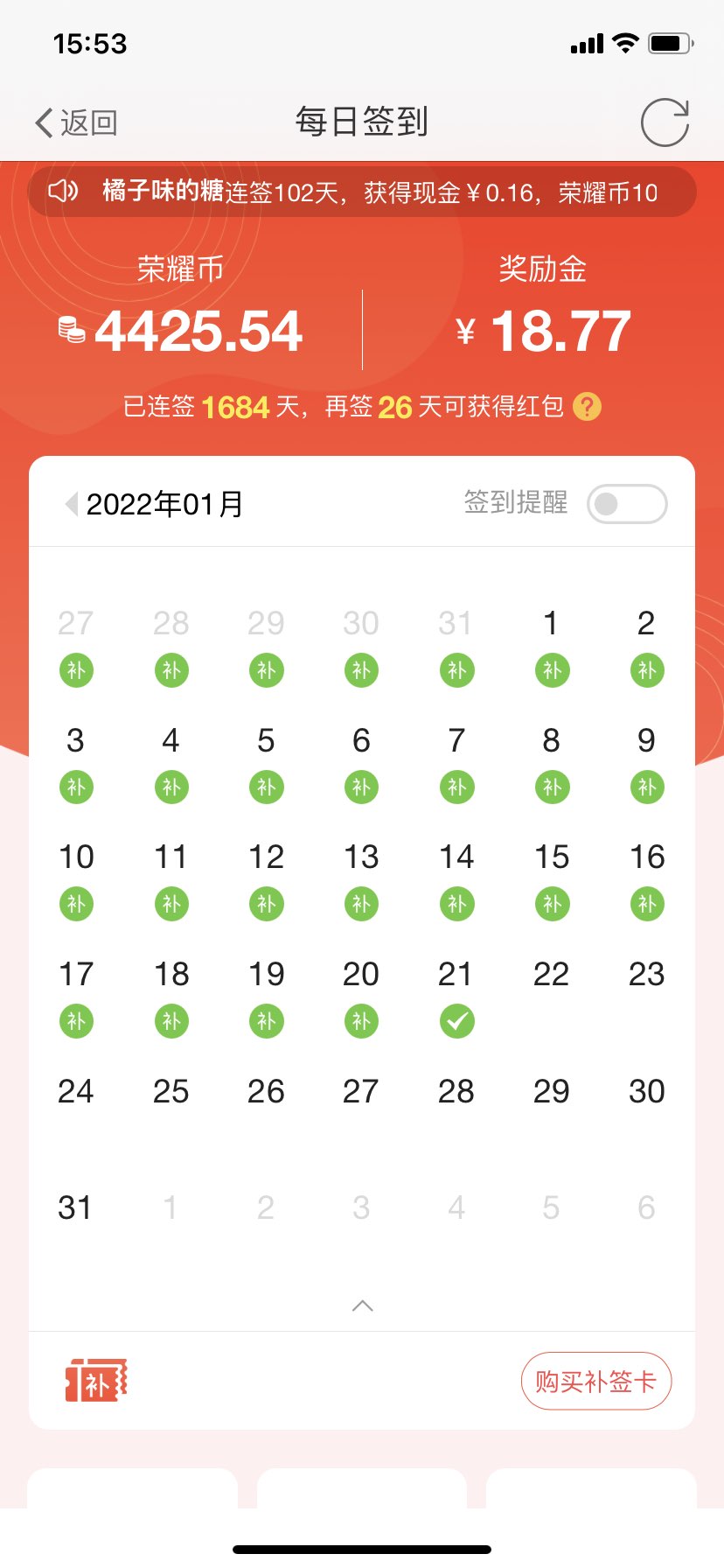Go back with the 返回 button
The width and height of the screenshot is (724, 1568).
click(76, 122)
